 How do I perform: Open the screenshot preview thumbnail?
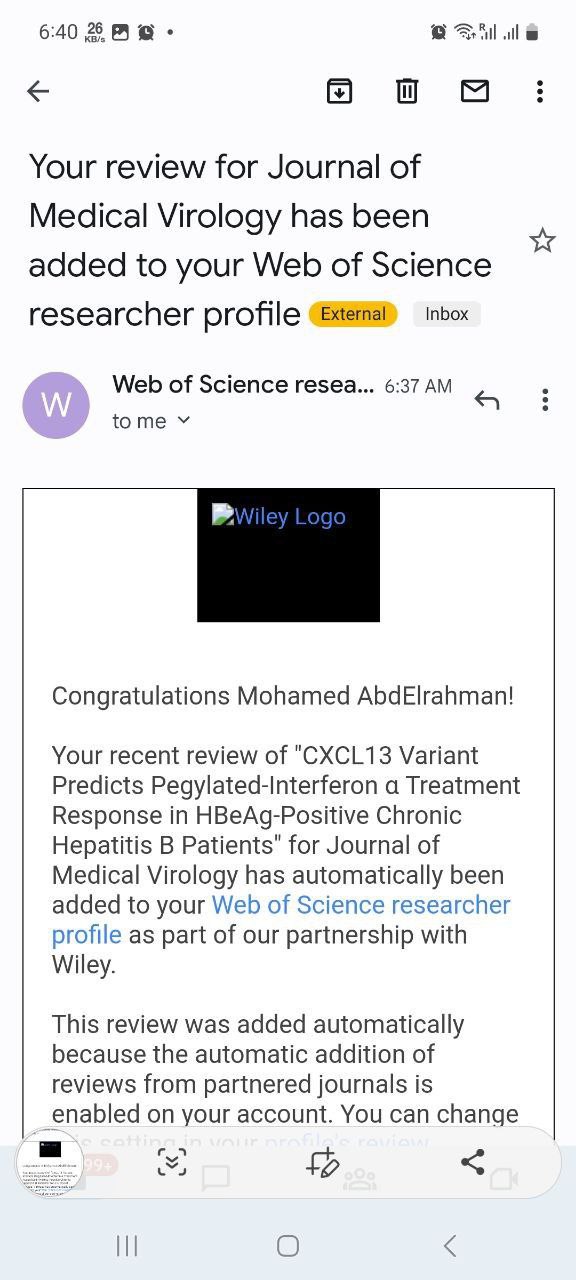click(49, 1163)
